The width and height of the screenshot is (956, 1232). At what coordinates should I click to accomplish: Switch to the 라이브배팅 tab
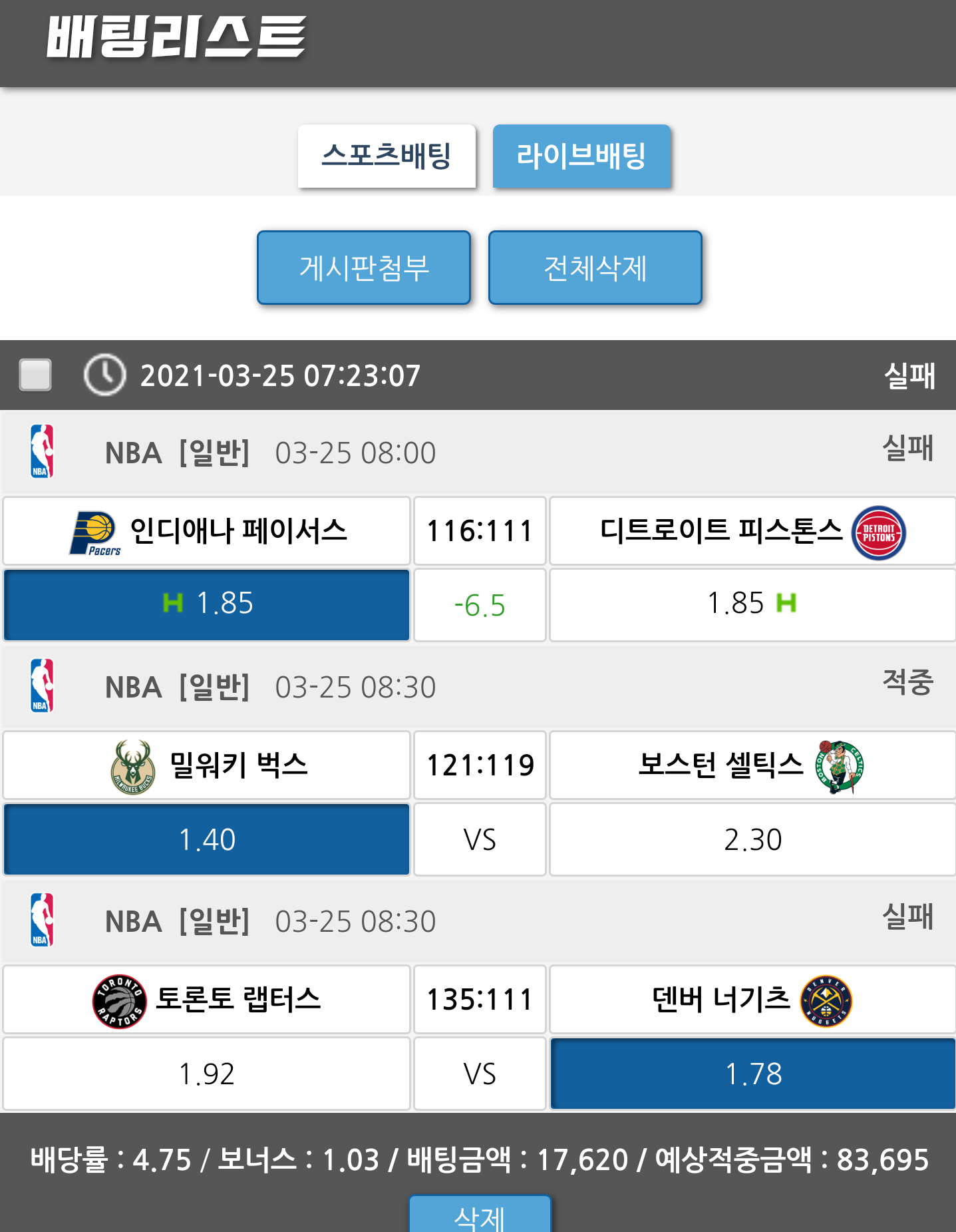pyautogui.click(x=581, y=156)
